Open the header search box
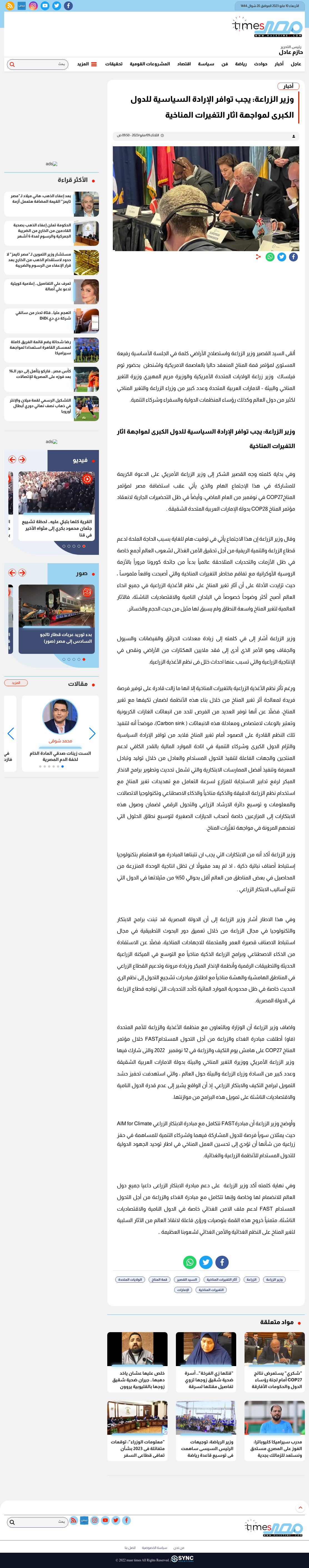Screen dimensions: 309x1568 [36, 64]
